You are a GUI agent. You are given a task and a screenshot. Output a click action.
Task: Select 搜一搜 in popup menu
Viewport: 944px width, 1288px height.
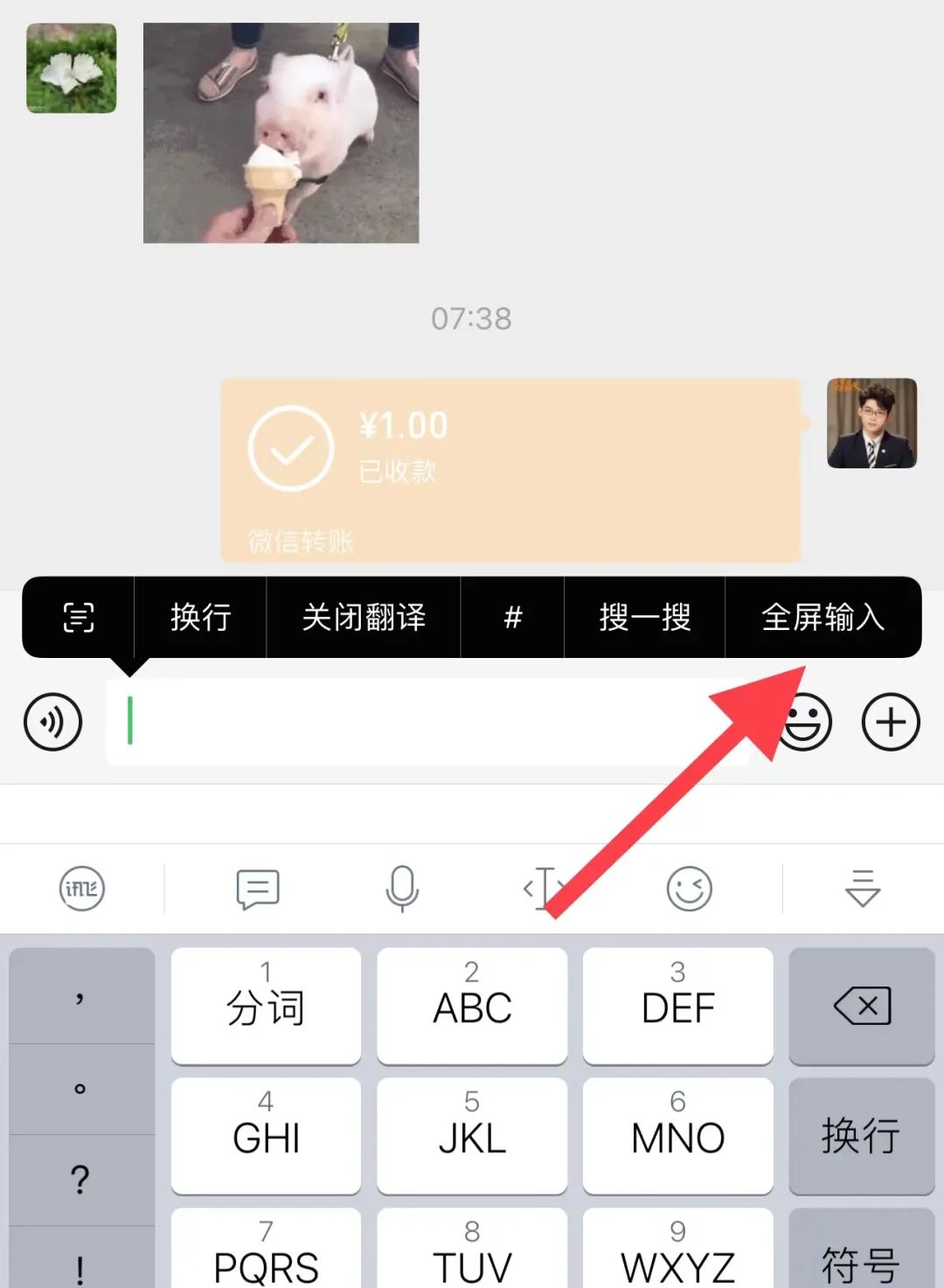pyautogui.click(x=645, y=618)
